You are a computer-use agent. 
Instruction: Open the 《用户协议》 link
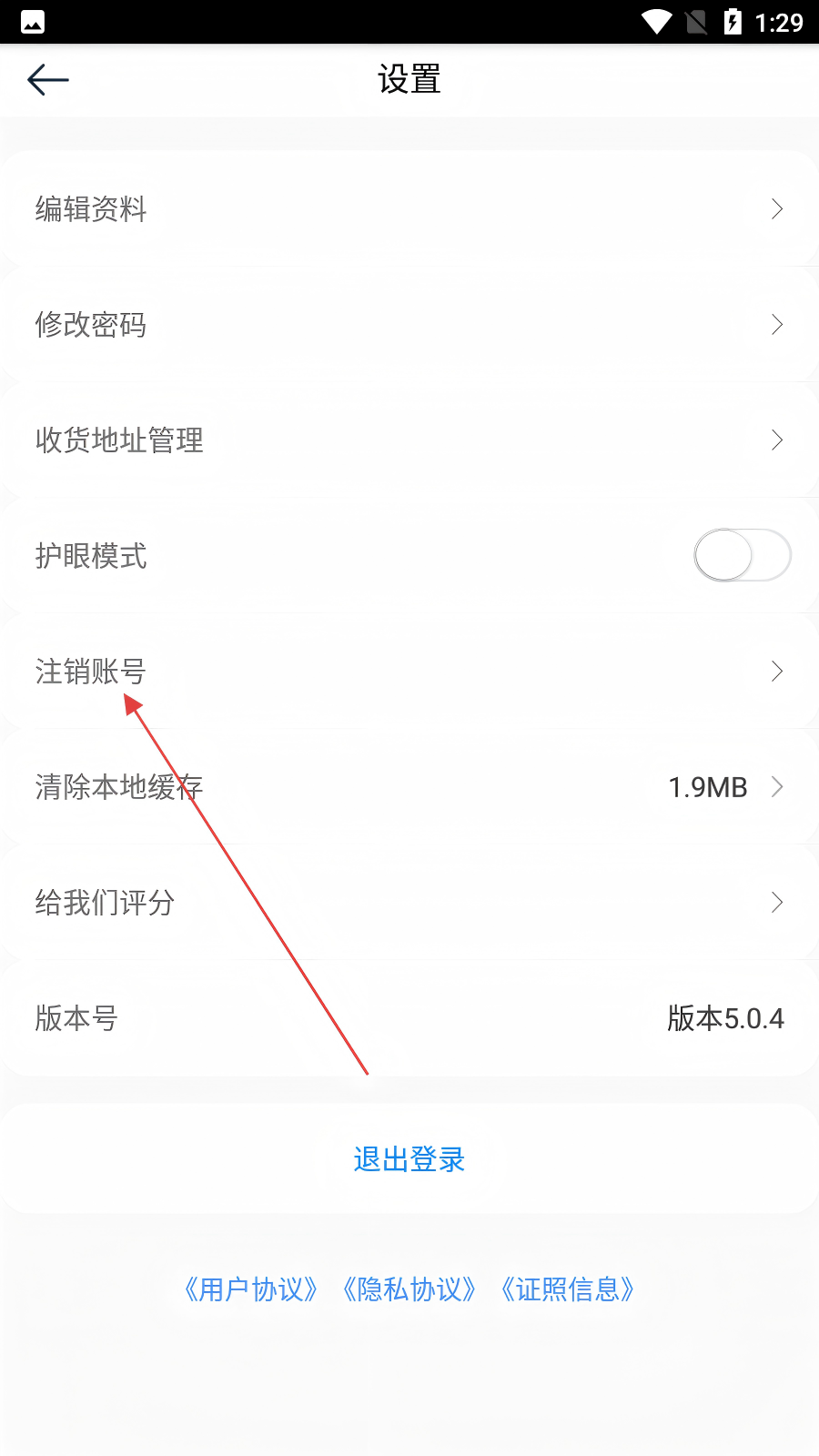[x=251, y=1289]
